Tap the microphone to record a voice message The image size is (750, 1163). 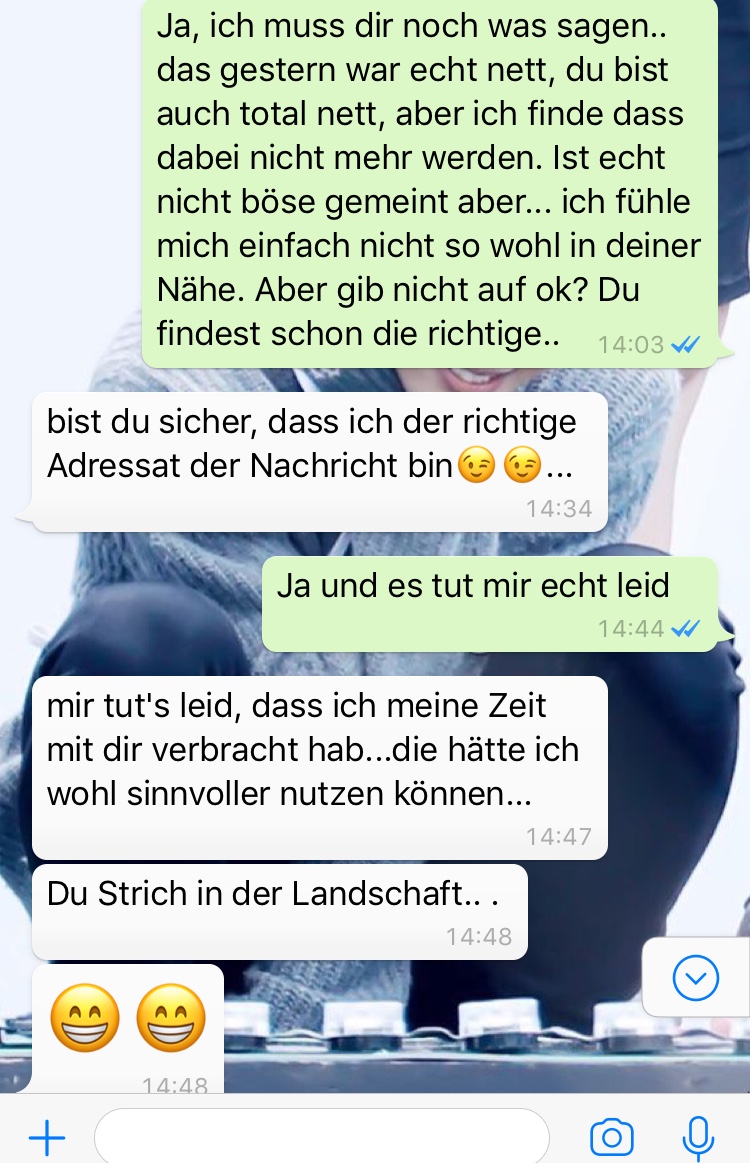[698, 1137]
